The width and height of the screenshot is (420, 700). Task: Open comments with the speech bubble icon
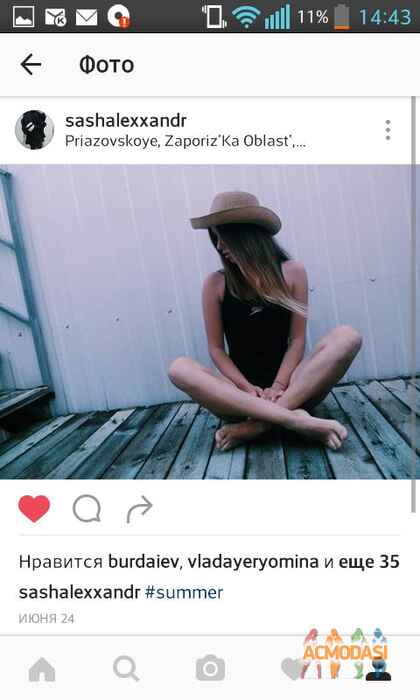pyautogui.click(x=87, y=509)
